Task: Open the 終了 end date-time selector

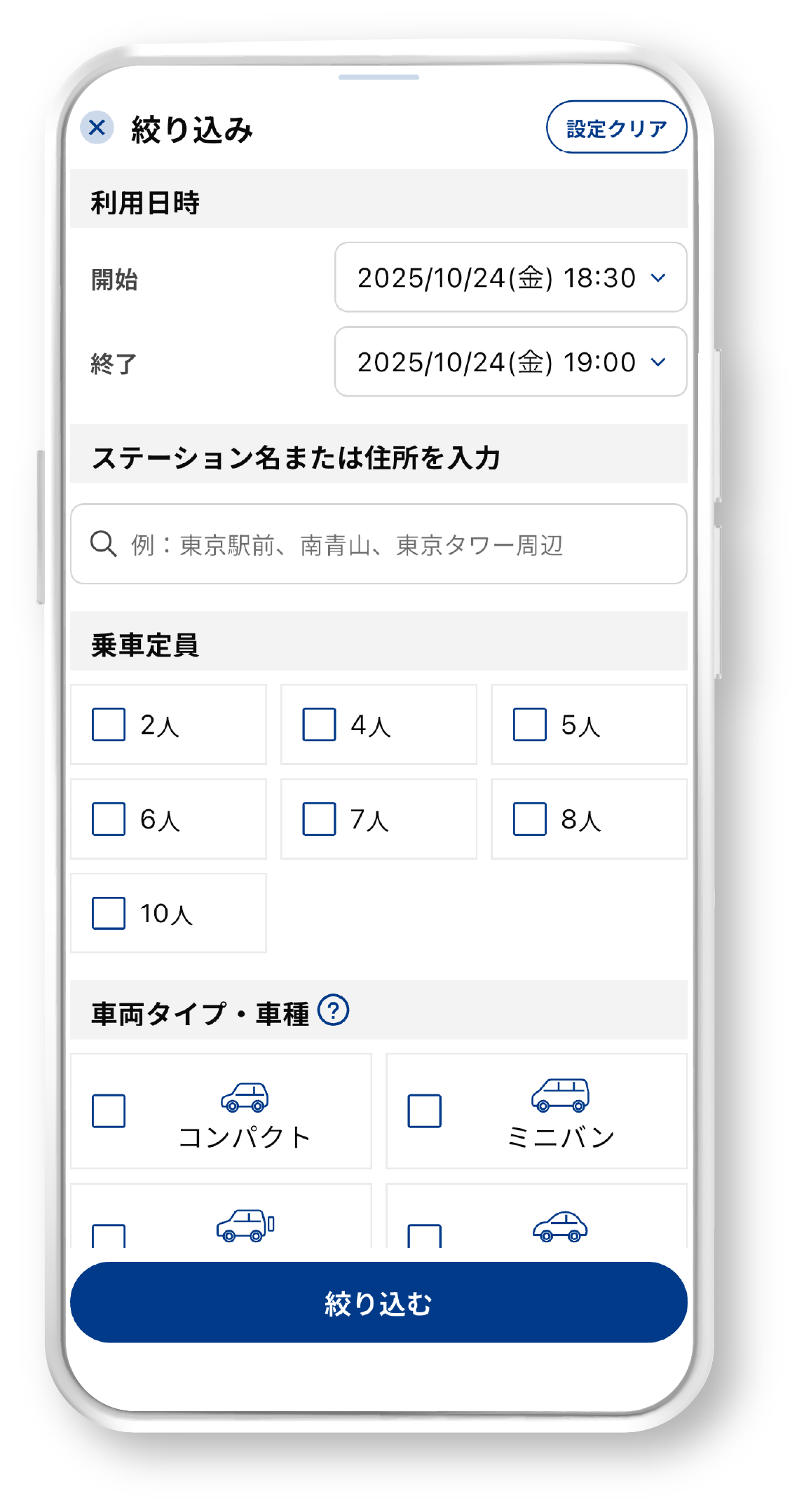Action: 510,362
